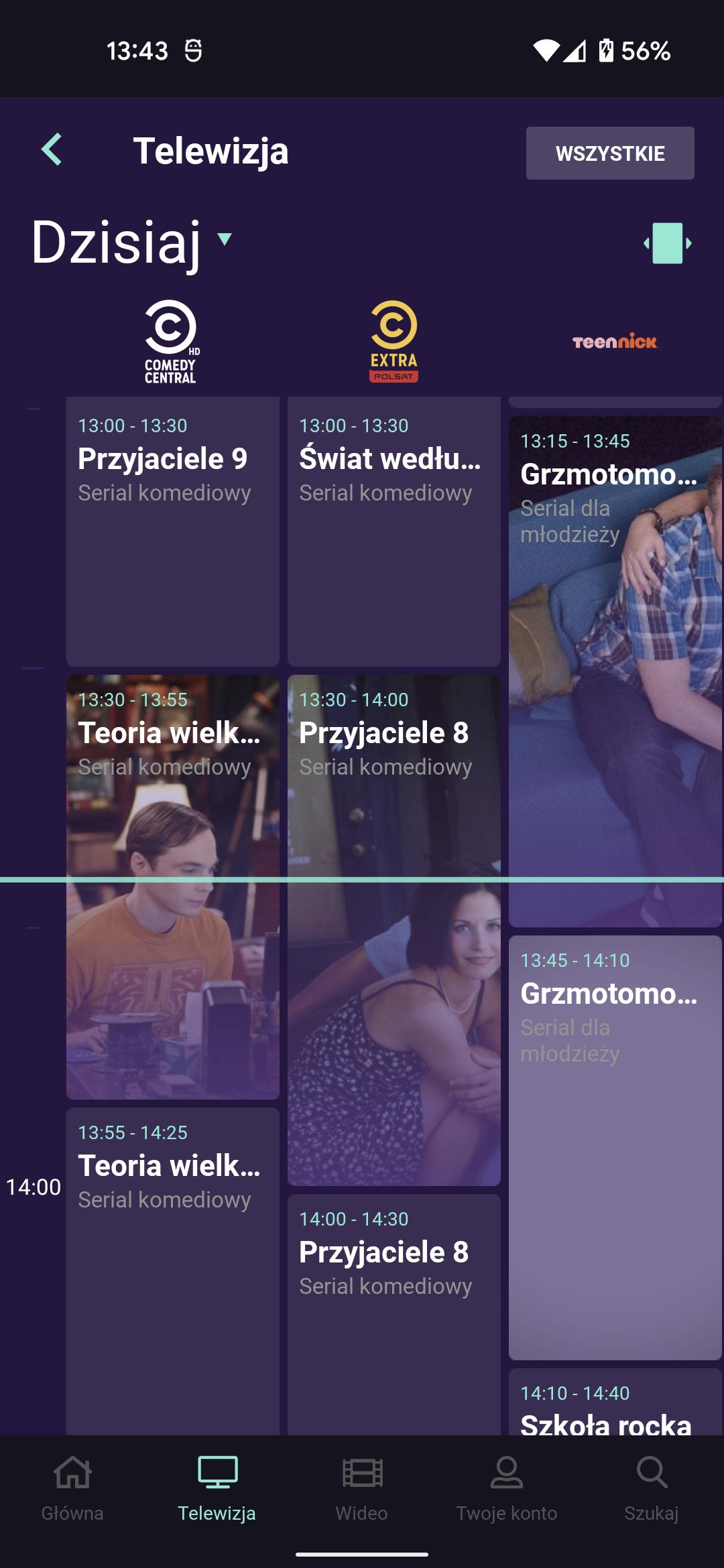Viewport: 724px width, 1568px height.
Task: Open the Twoje konto tab
Action: [507, 1489]
